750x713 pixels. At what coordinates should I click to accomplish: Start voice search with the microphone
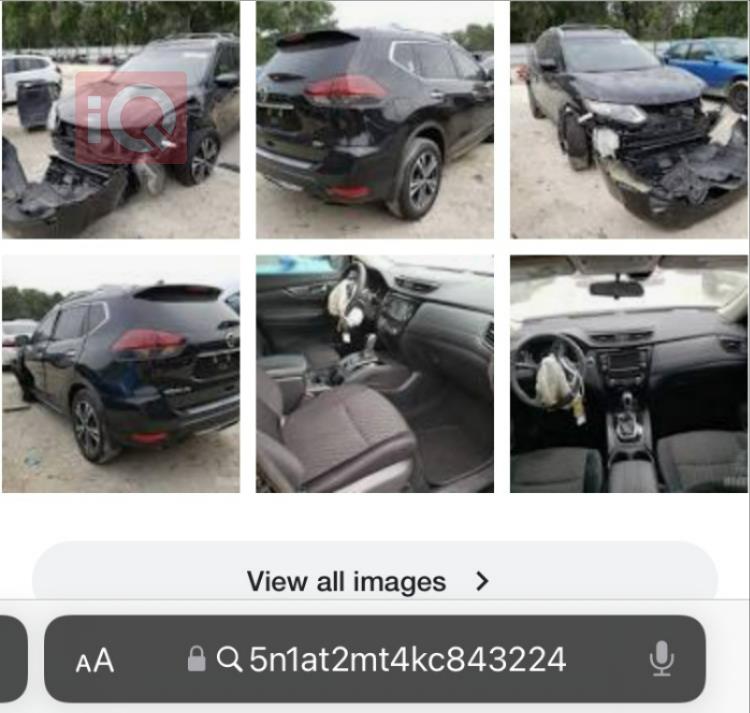coord(661,659)
